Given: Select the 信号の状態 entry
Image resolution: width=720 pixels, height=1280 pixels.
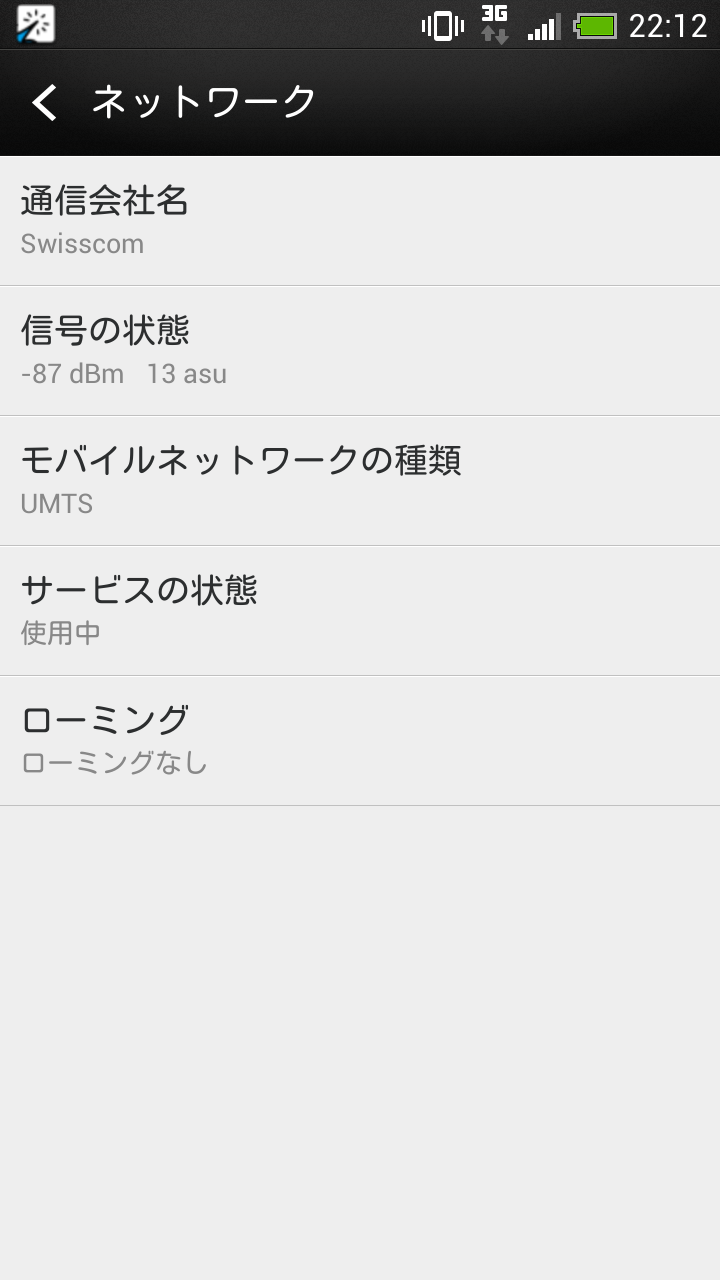Looking at the screenshot, I should [360, 351].
